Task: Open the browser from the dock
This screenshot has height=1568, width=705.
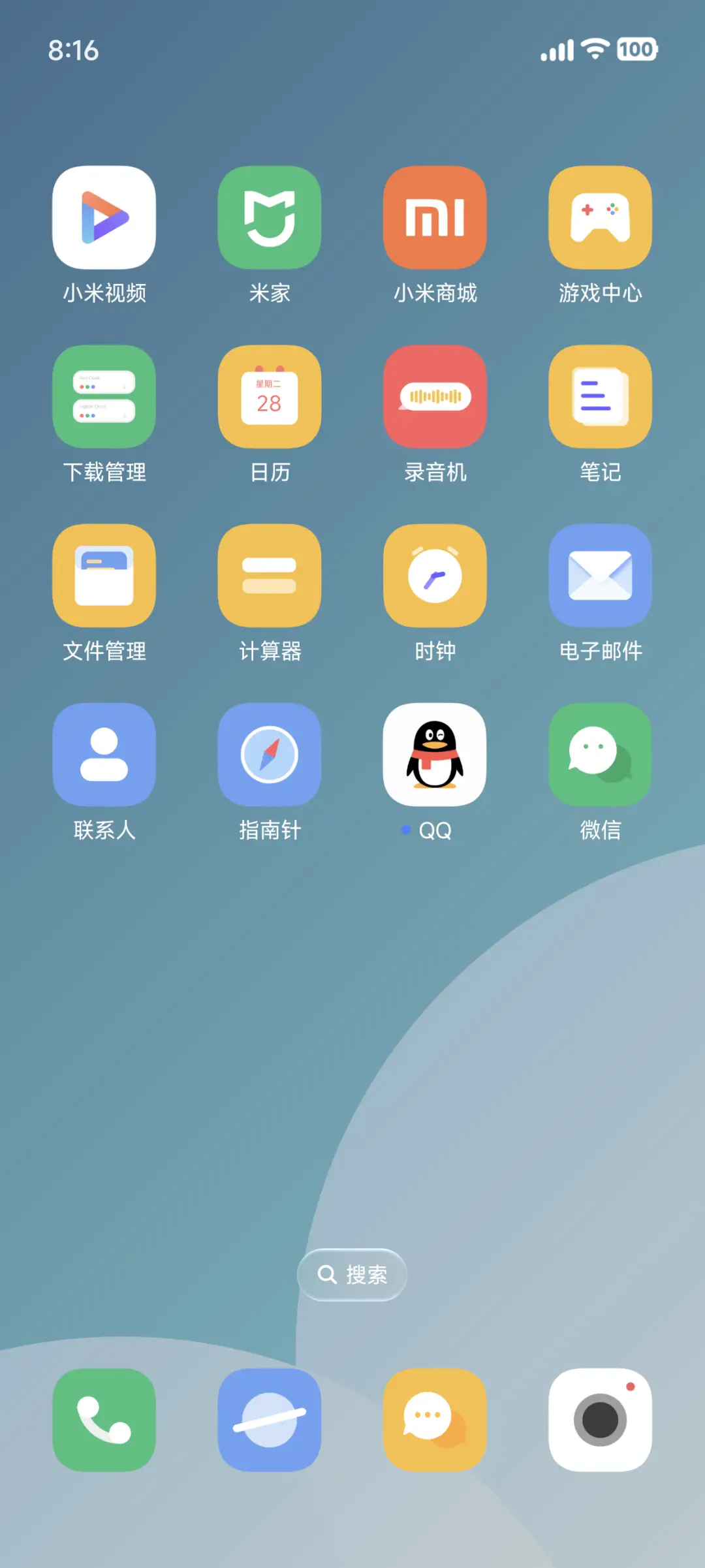Action: click(270, 1419)
